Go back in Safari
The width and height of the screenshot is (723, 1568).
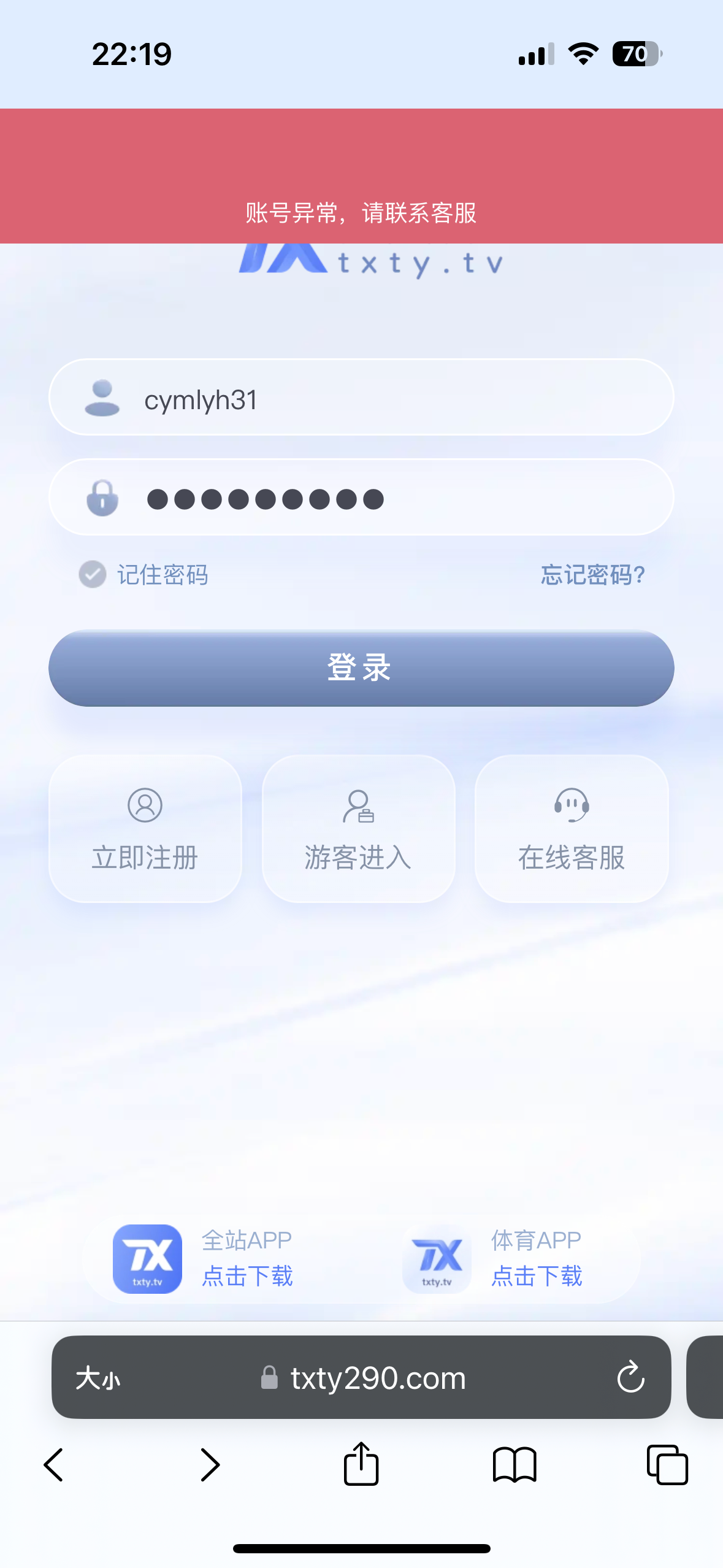click(x=54, y=1464)
